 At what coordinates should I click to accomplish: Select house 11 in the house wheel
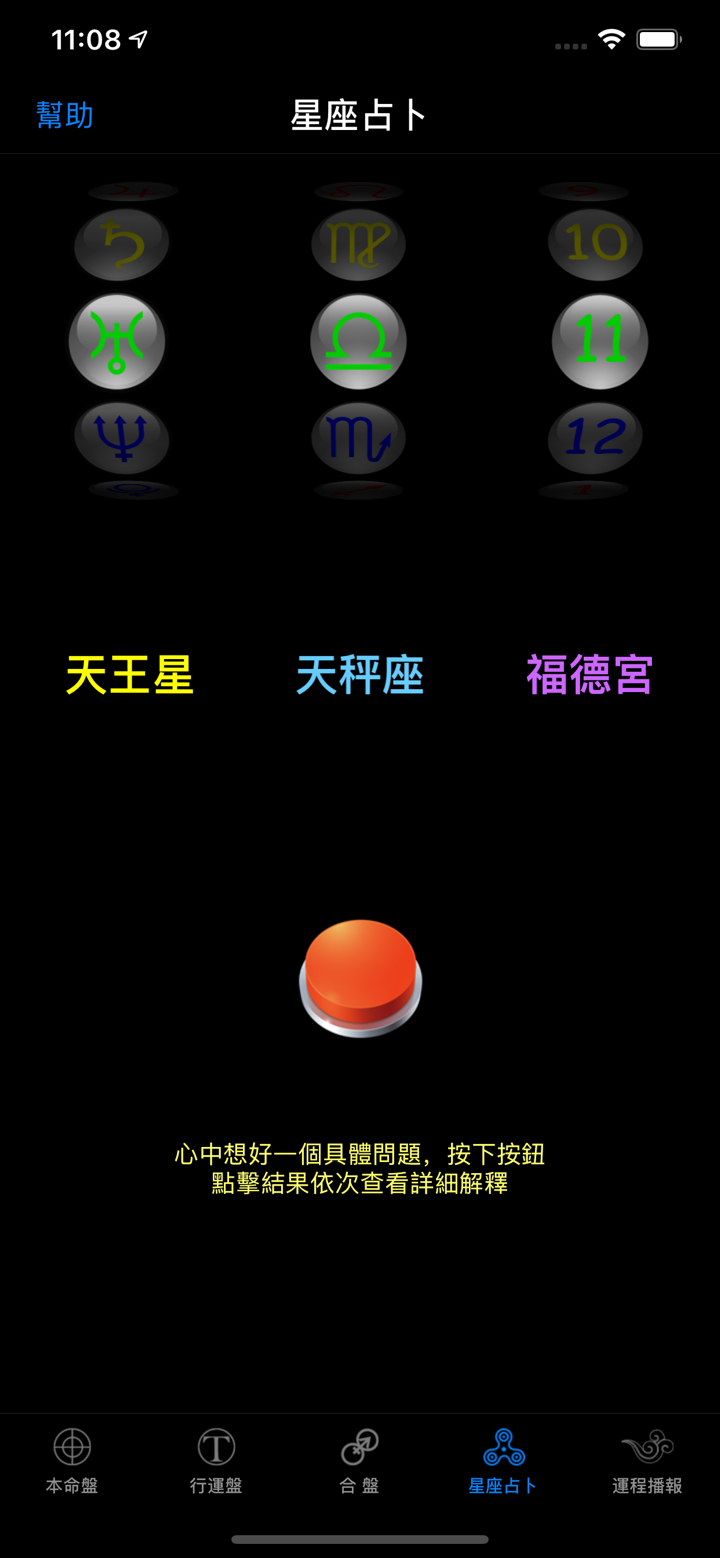598,341
